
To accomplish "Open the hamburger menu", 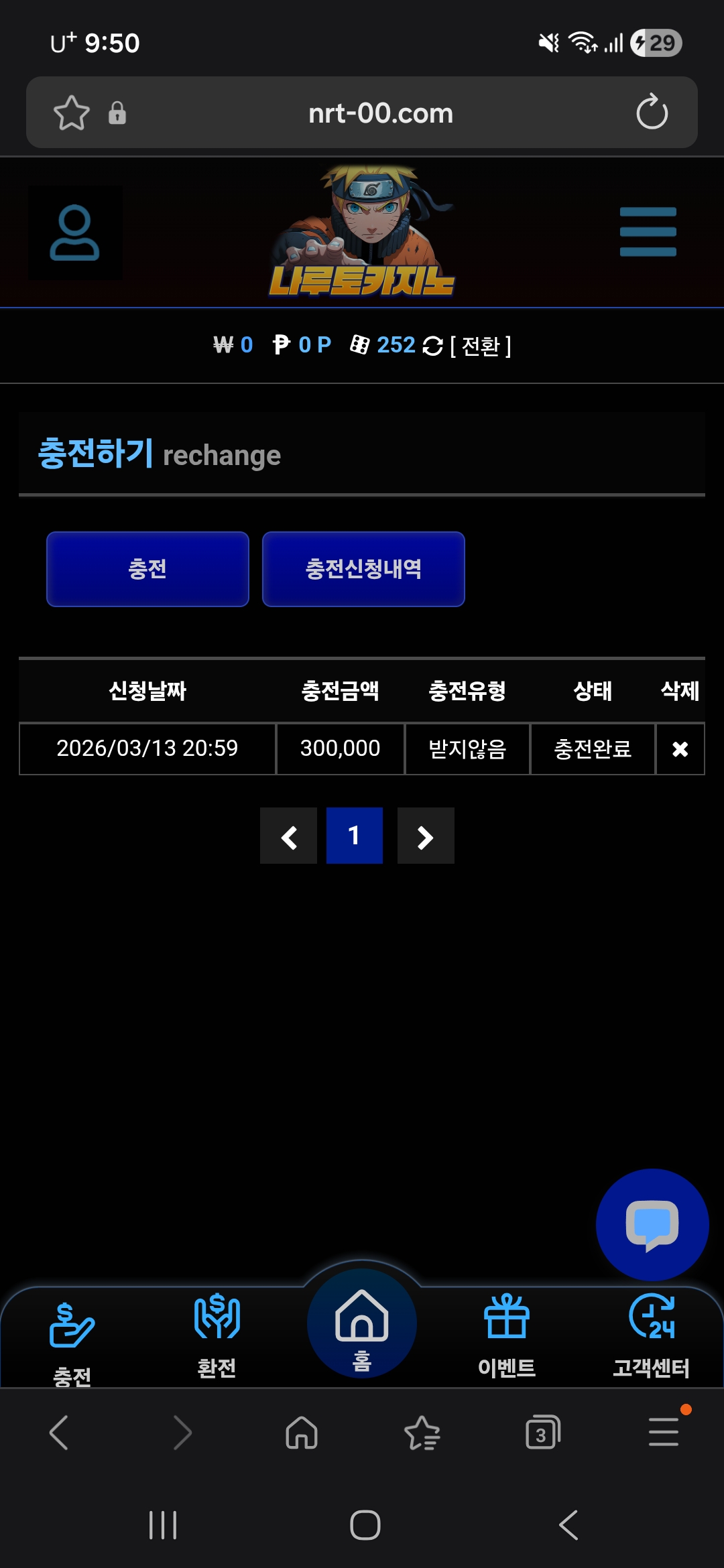I will click(648, 232).
